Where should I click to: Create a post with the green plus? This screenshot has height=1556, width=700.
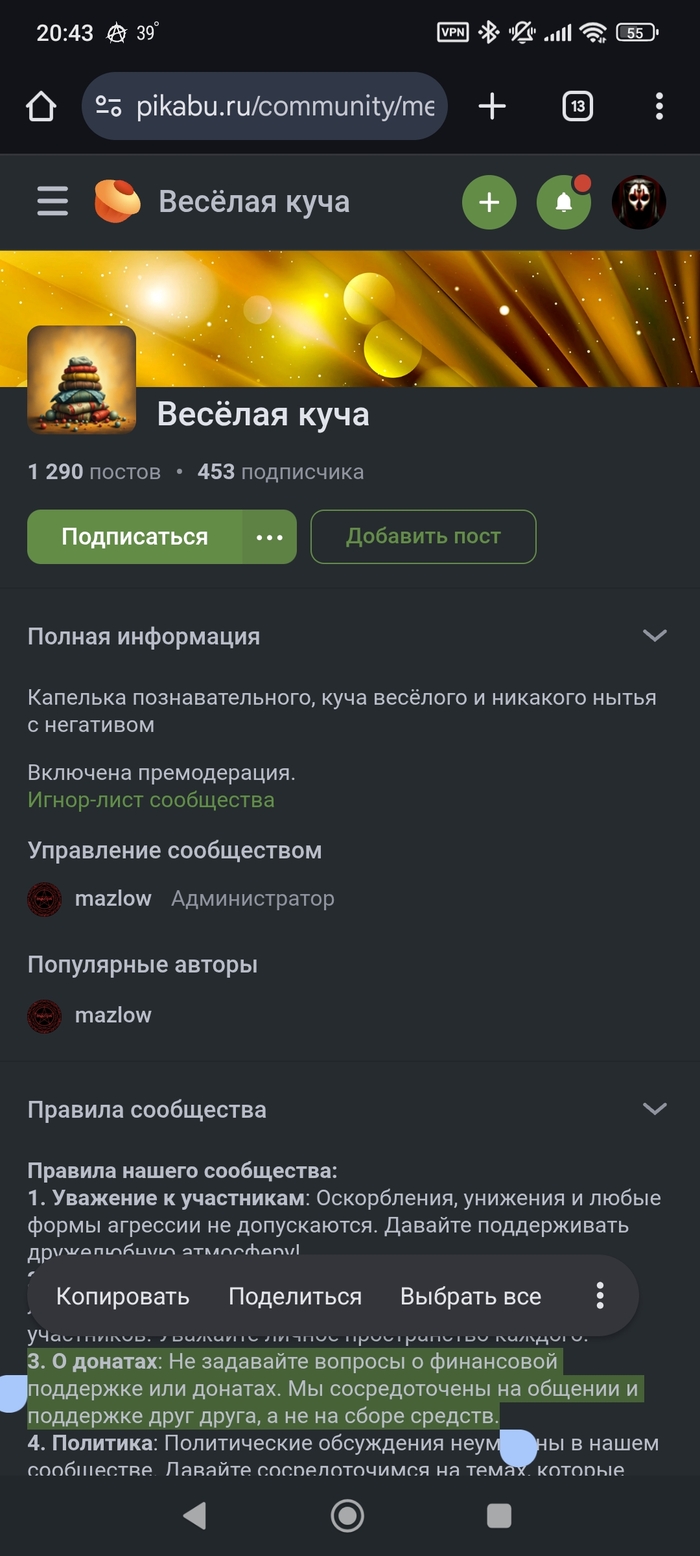pyautogui.click(x=489, y=203)
